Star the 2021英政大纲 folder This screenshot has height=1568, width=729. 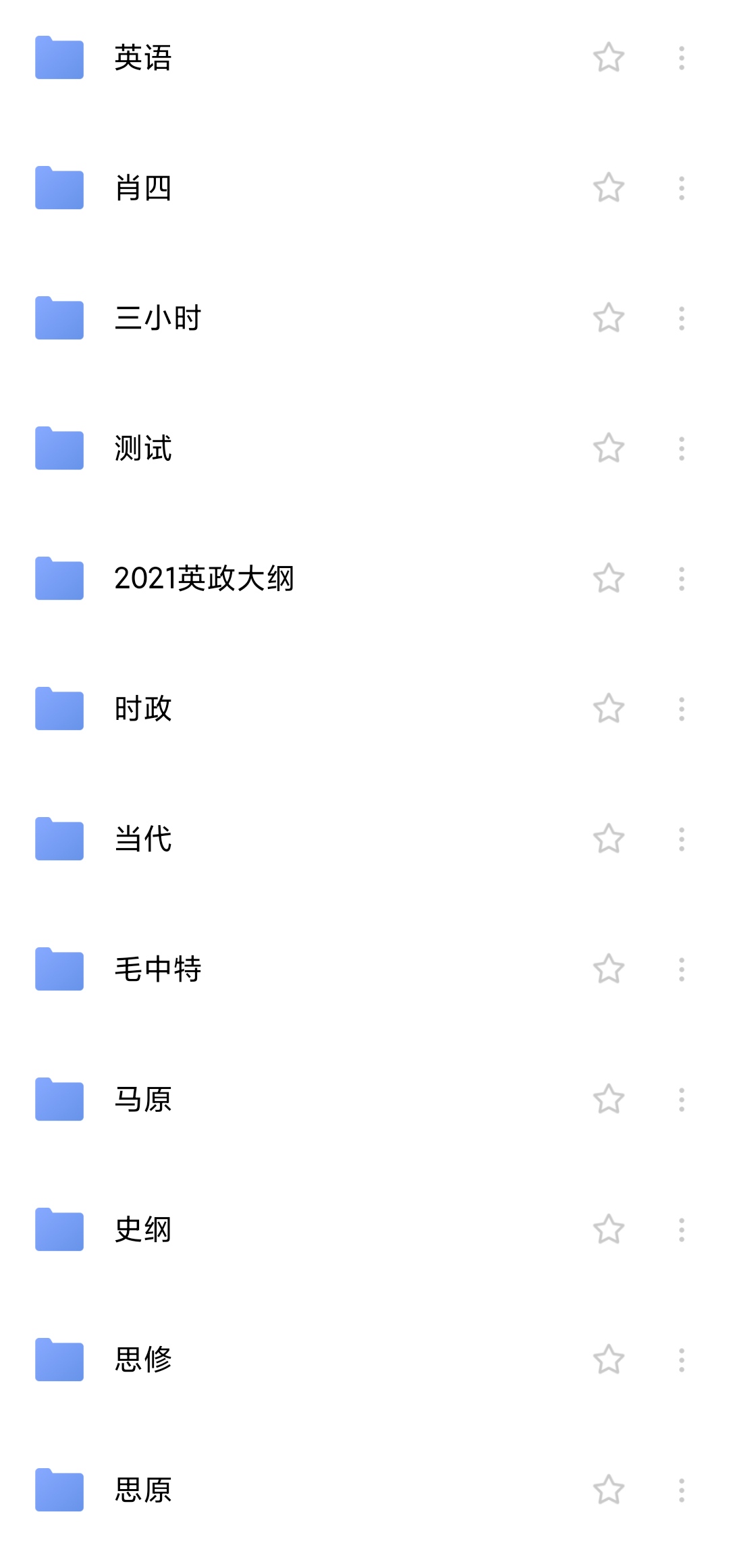point(608,578)
